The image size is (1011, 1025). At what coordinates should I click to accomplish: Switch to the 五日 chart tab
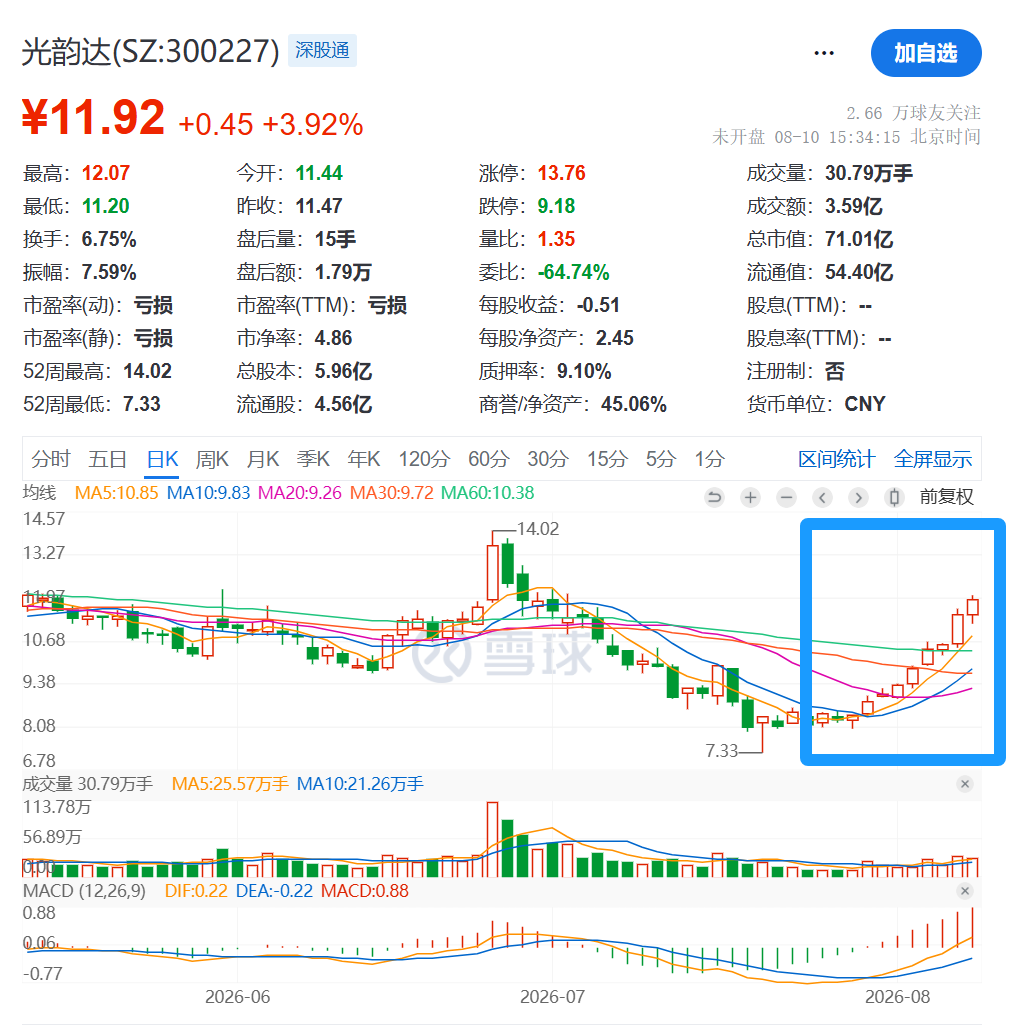(107, 459)
